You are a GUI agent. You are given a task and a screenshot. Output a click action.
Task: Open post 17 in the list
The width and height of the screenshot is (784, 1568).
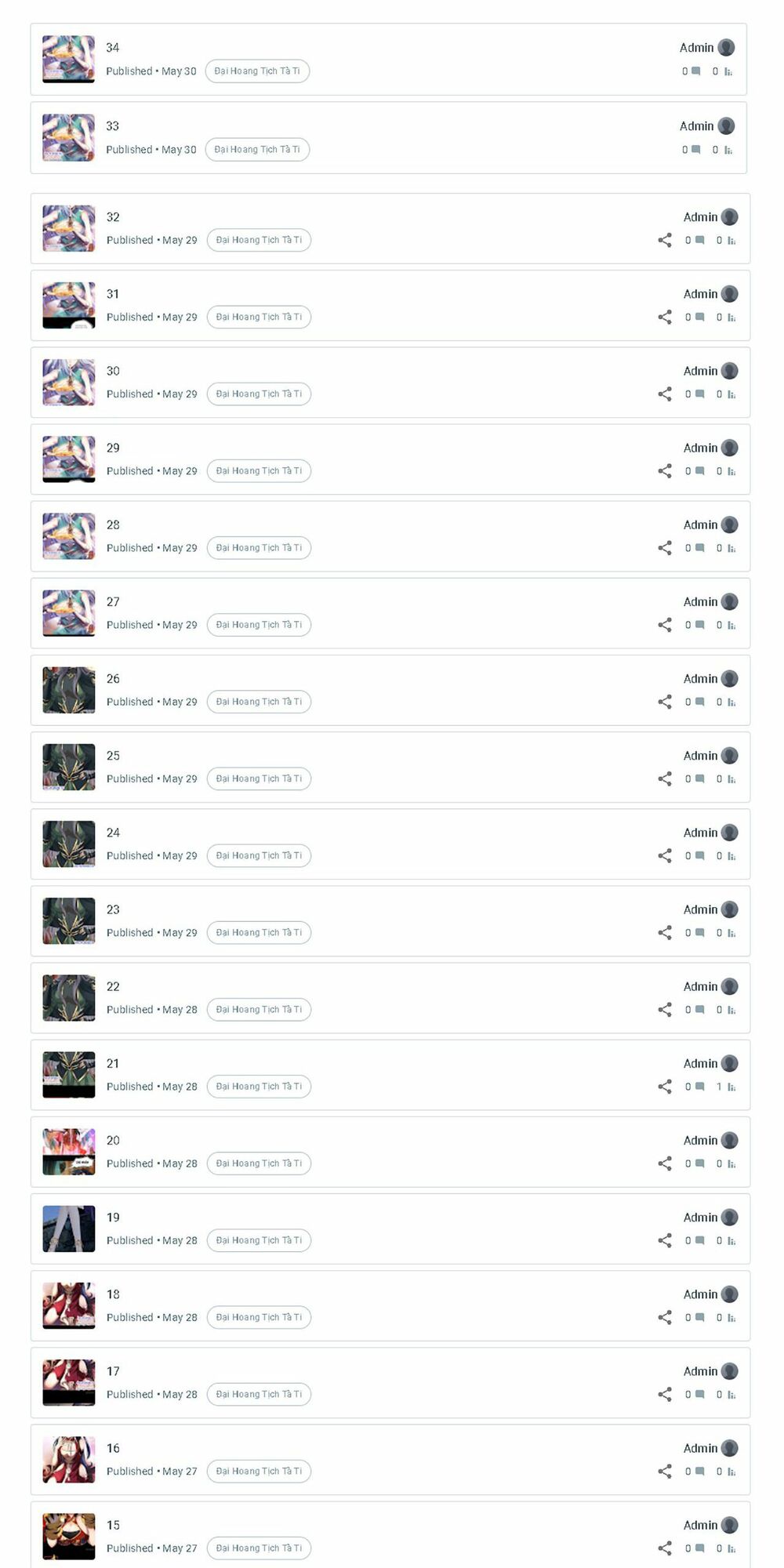coord(113,1372)
